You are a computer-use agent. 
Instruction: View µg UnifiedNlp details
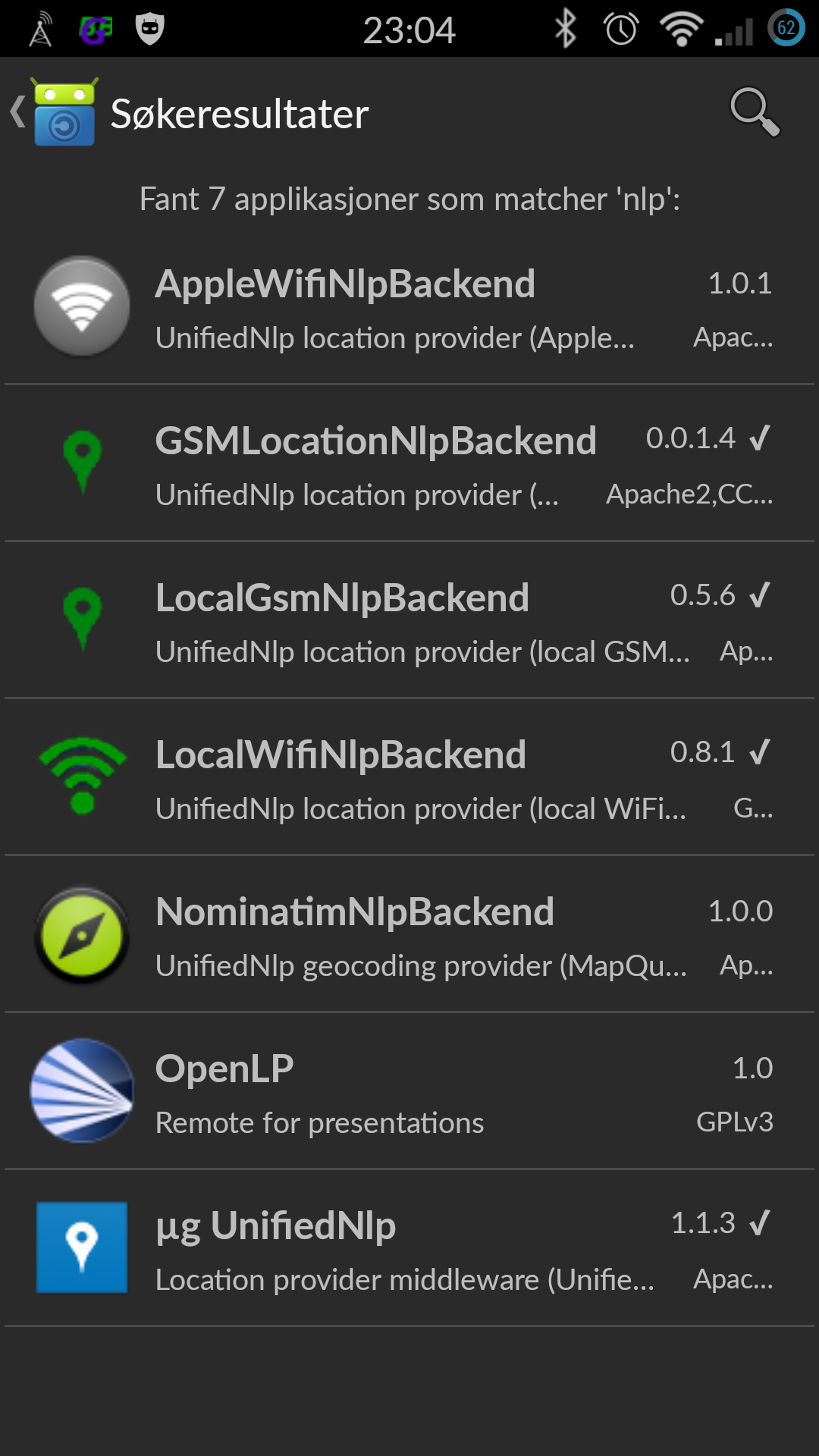409,1250
